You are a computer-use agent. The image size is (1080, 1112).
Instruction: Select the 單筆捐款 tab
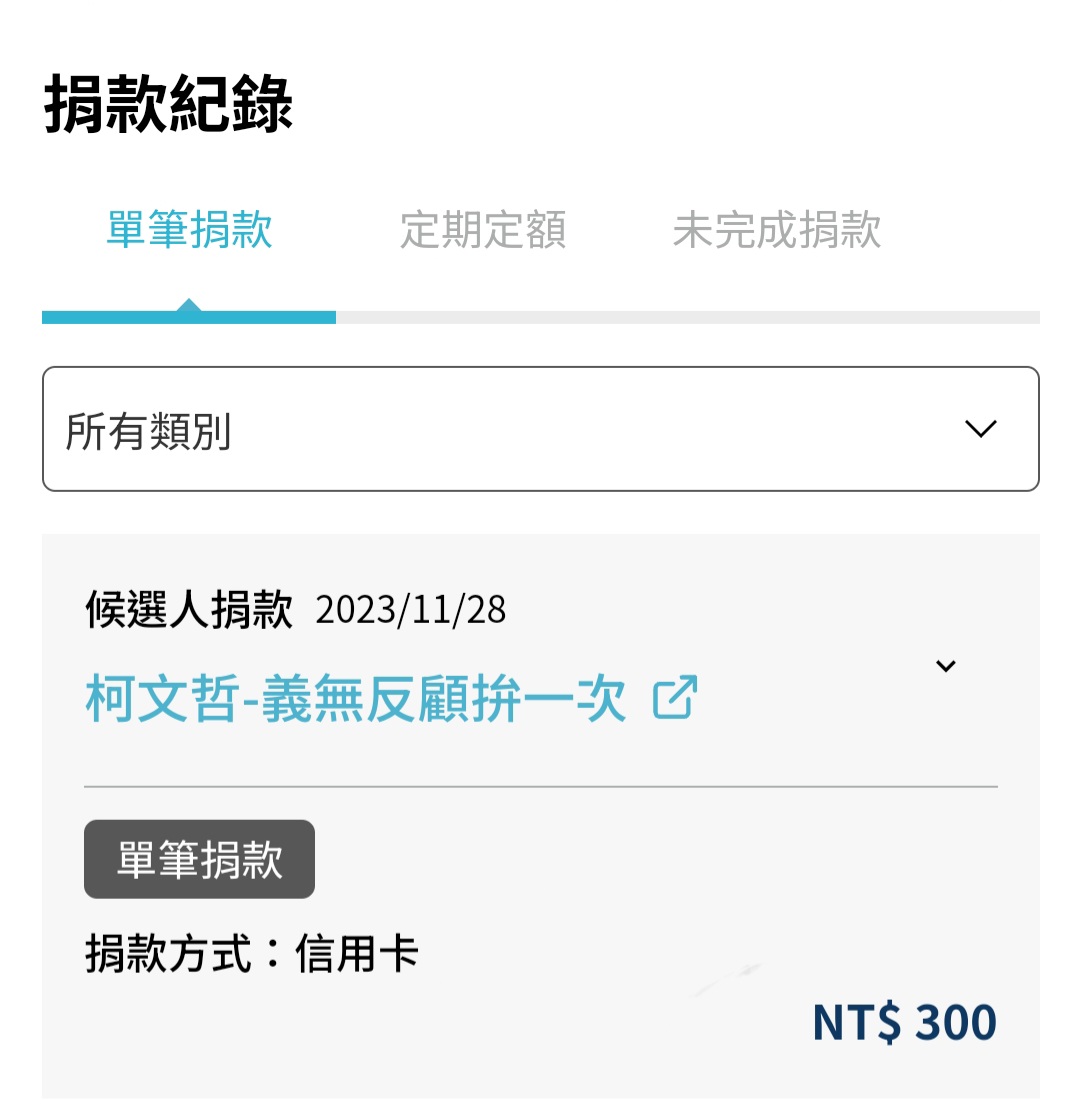(189, 230)
